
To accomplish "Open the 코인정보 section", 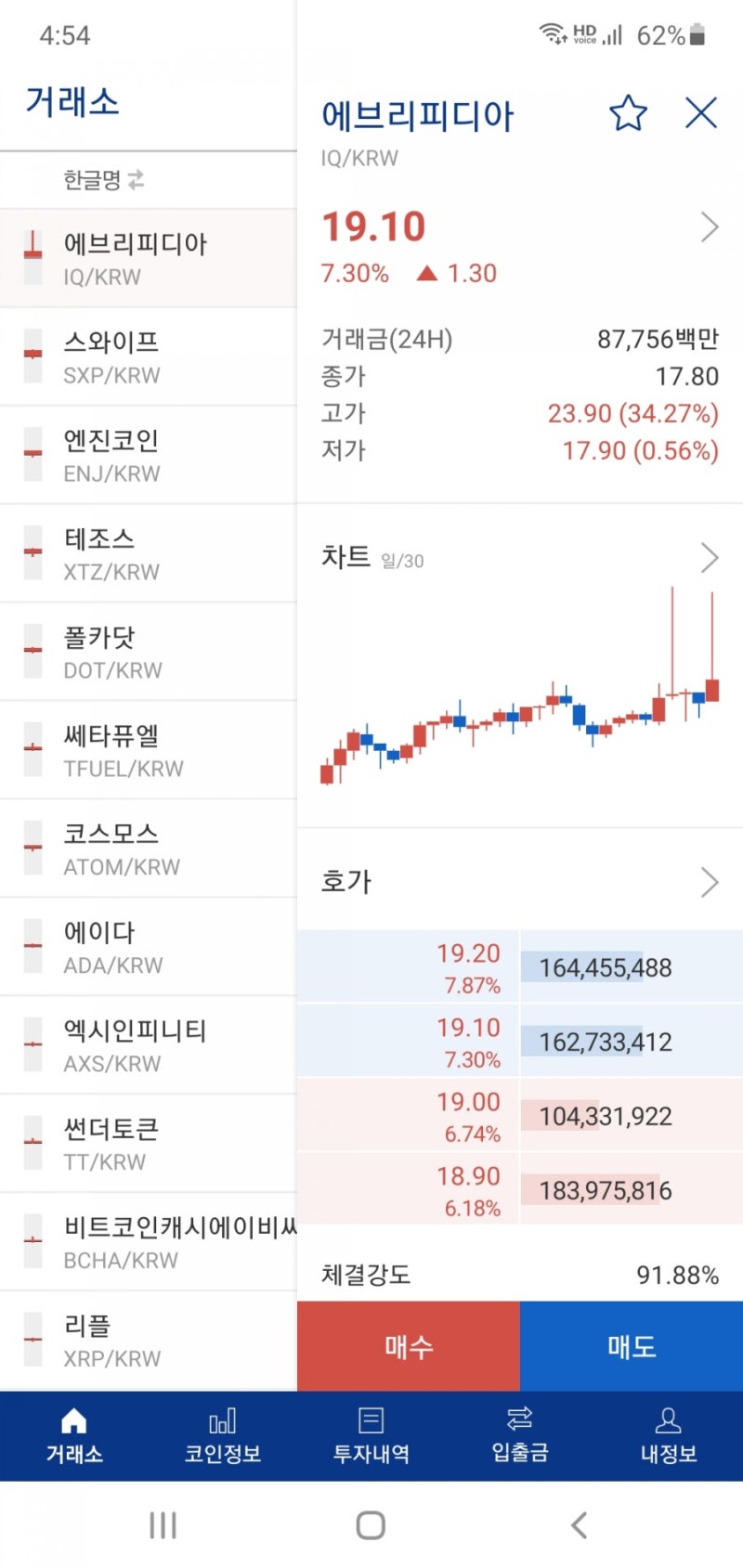I will 221,1433.
